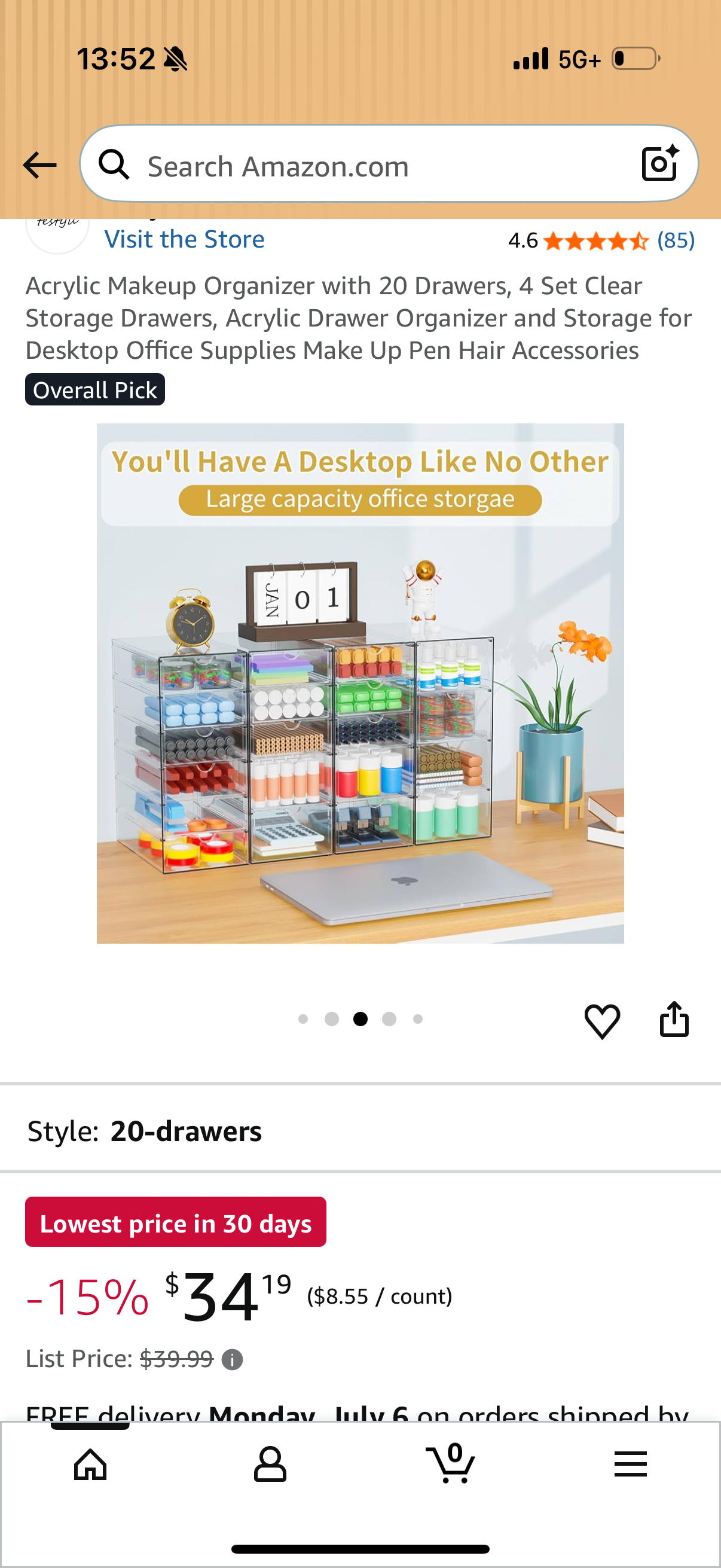The image size is (721, 1568).
Task: Add the item to wish list heart
Action: pyautogui.click(x=603, y=1021)
